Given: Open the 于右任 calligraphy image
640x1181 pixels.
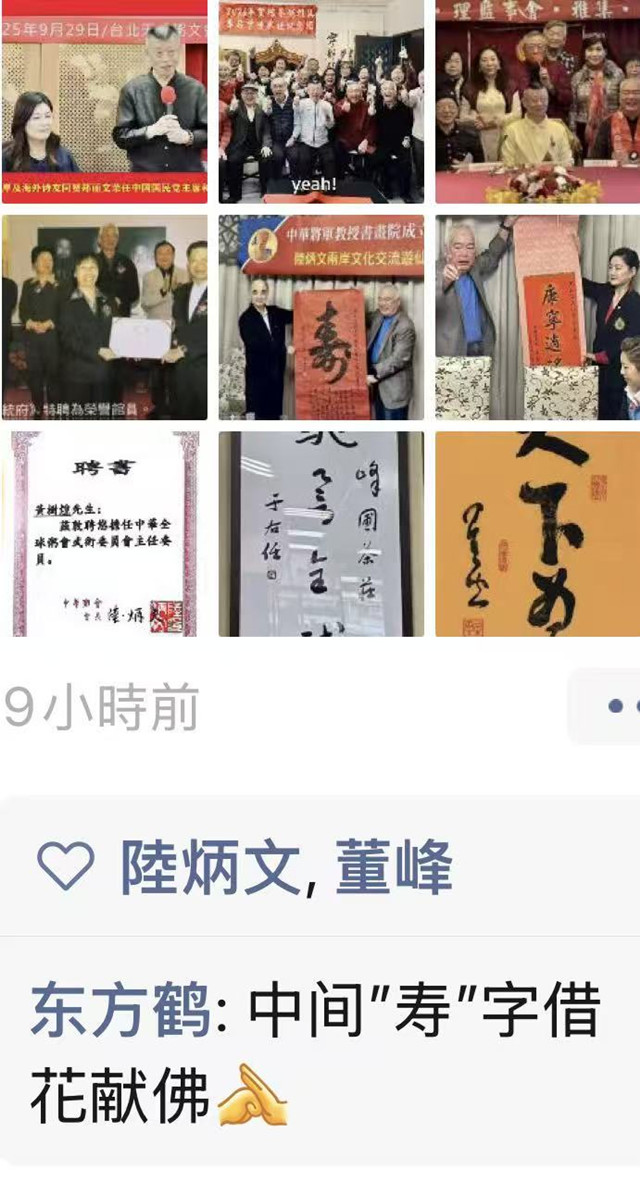Looking at the screenshot, I should [x=321, y=533].
